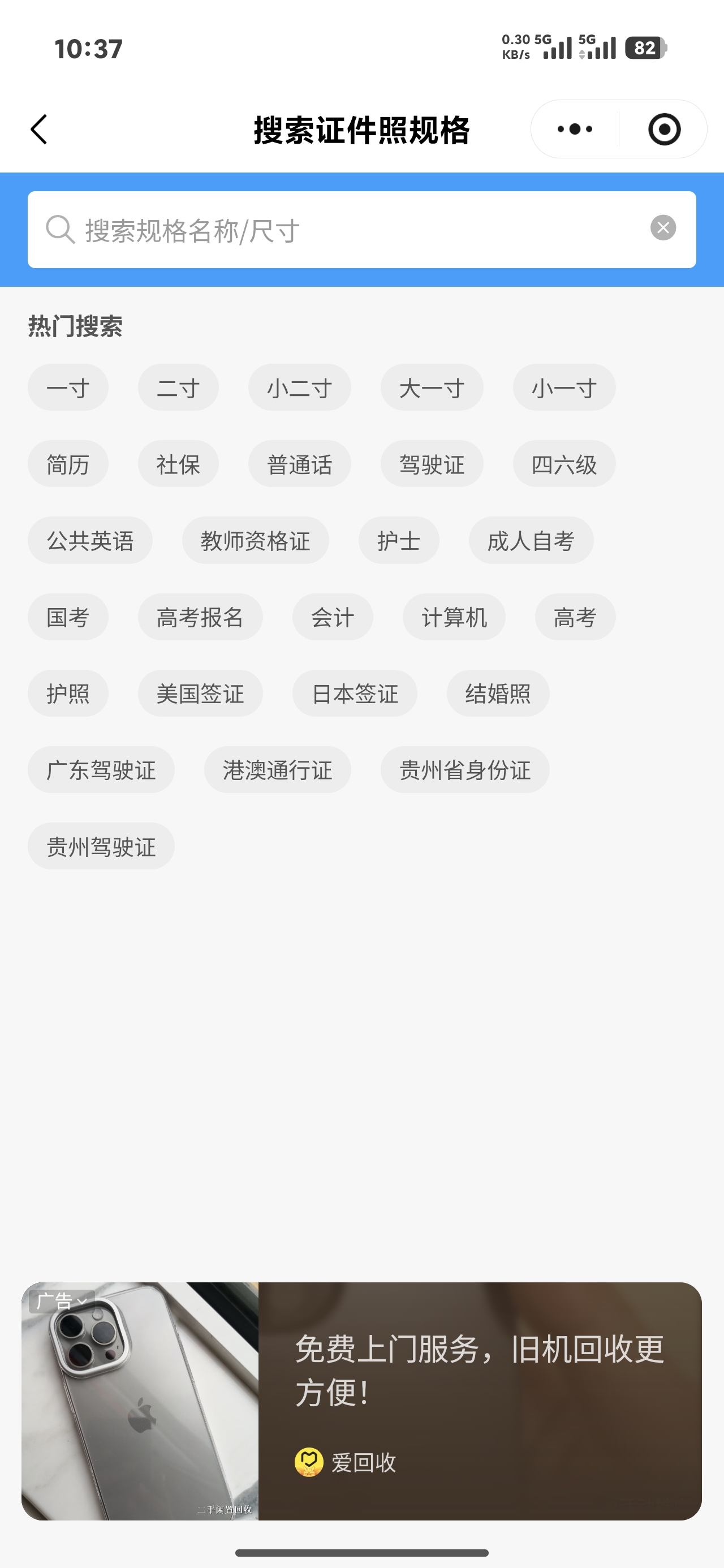724x1568 pixels.
Task: Tap the 计算机 chip
Action: [x=454, y=617]
